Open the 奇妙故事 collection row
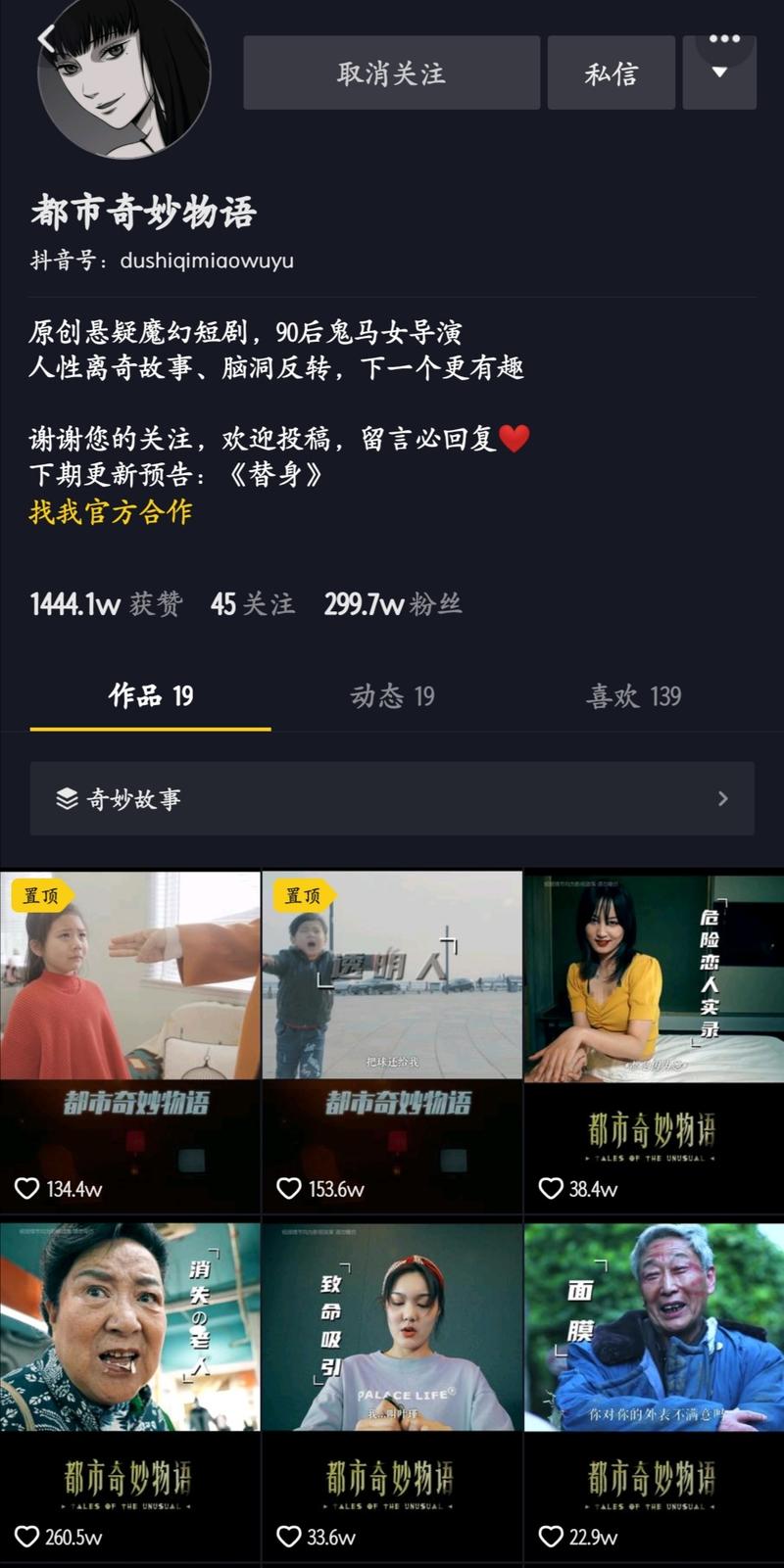 point(392,799)
